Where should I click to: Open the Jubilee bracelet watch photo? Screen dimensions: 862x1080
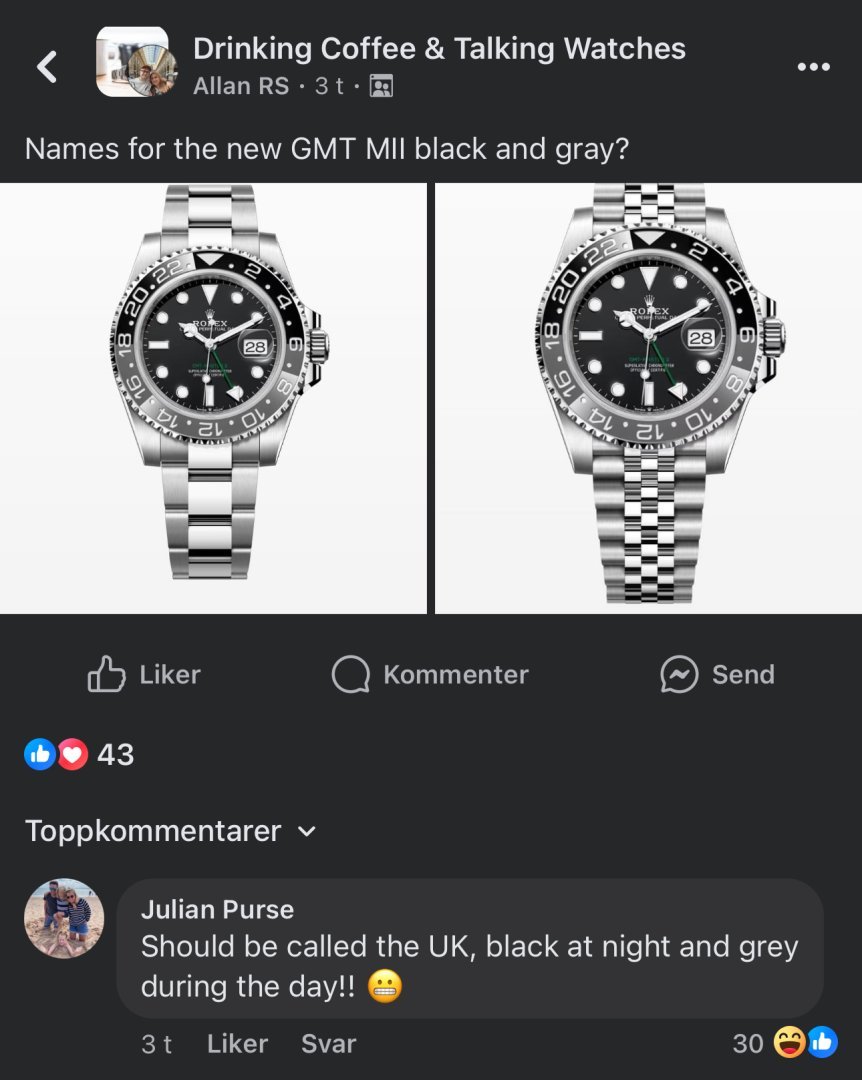point(648,398)
